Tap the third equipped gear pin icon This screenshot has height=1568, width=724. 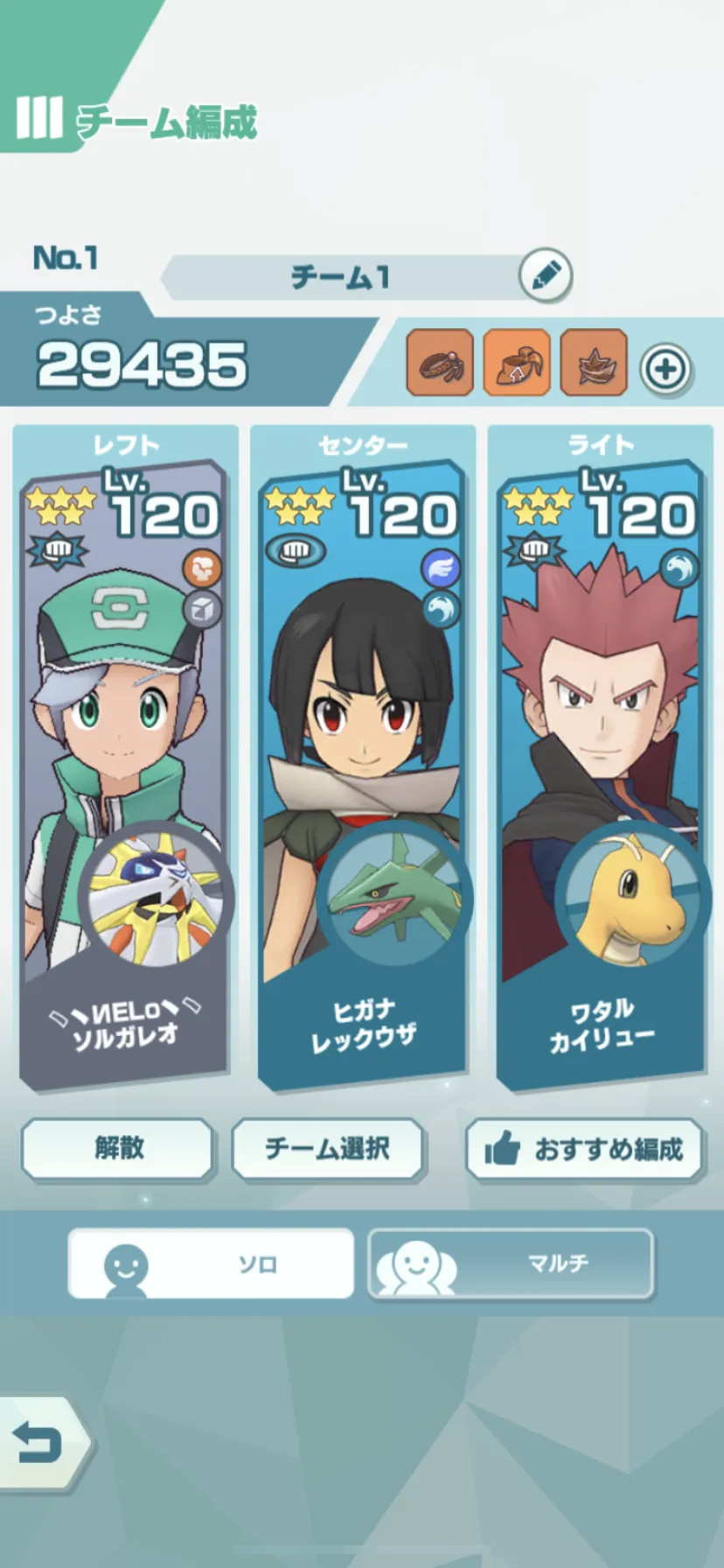594,363
